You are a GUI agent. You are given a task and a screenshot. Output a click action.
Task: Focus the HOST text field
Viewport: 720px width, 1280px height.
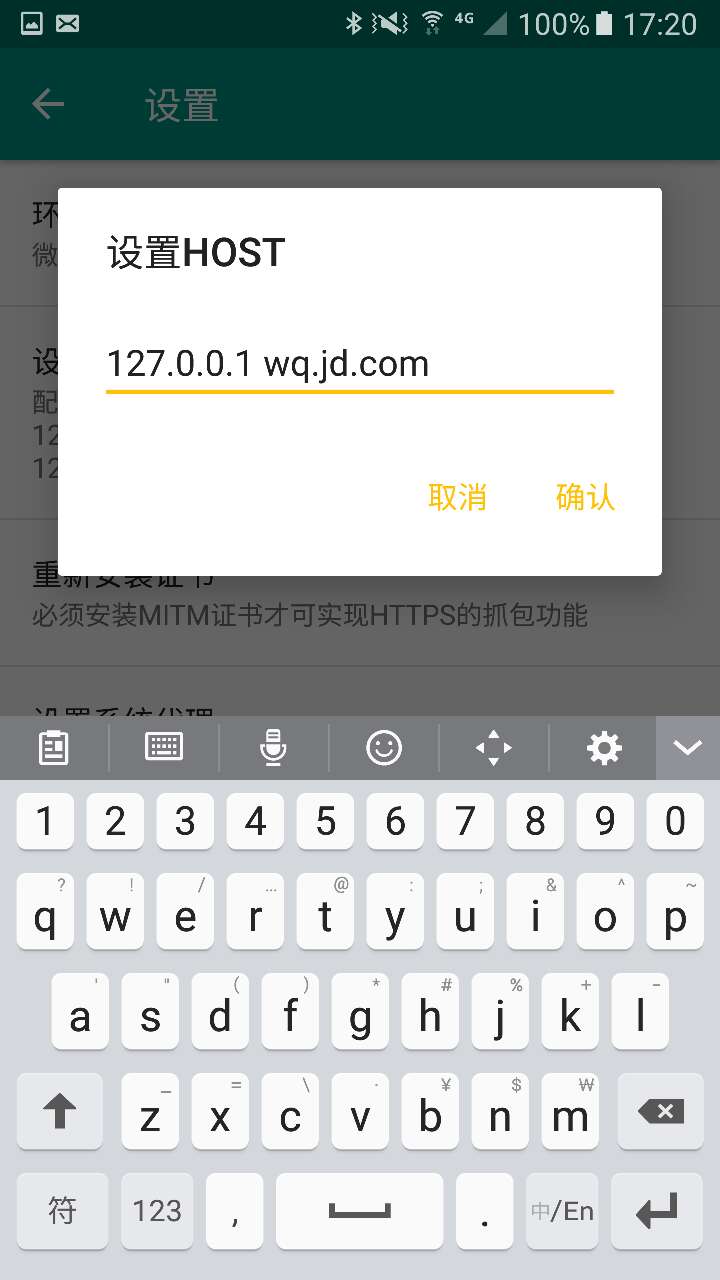click(359, 363)
